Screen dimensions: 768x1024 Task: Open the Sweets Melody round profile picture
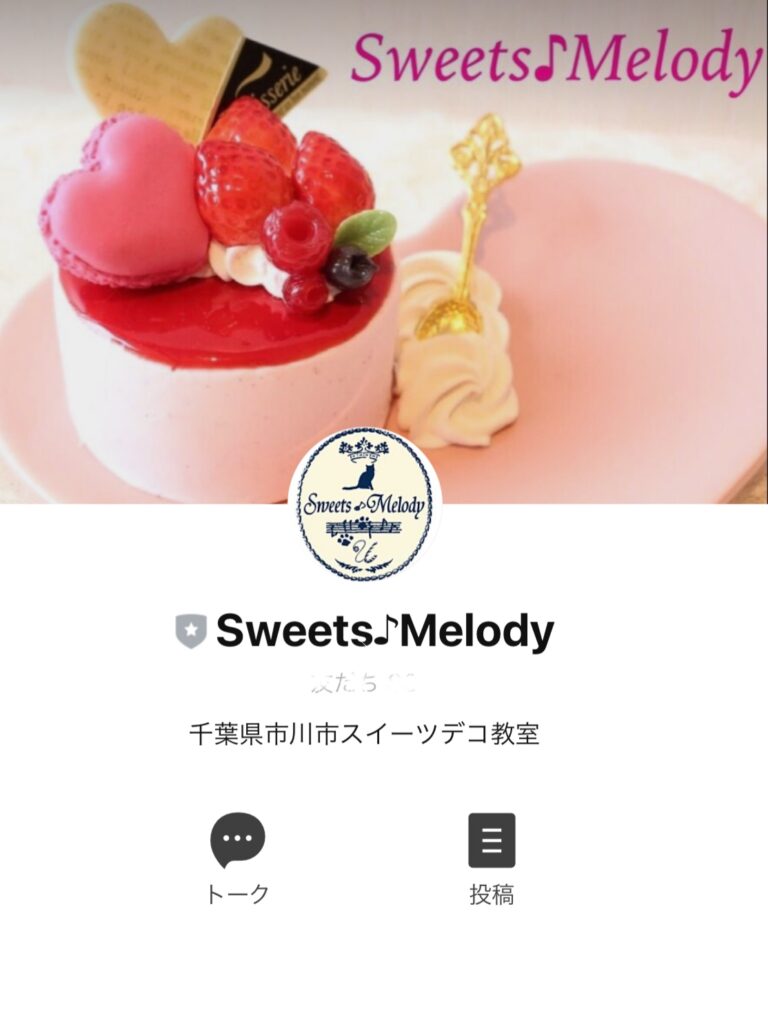pyautogui.click(x=365, y=504)
